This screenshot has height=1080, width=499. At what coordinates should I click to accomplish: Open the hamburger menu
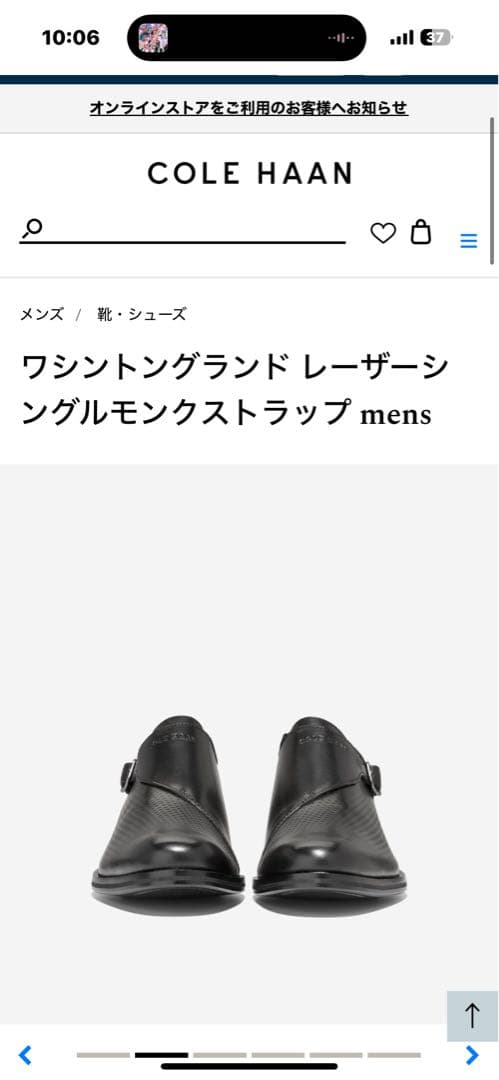469,241
